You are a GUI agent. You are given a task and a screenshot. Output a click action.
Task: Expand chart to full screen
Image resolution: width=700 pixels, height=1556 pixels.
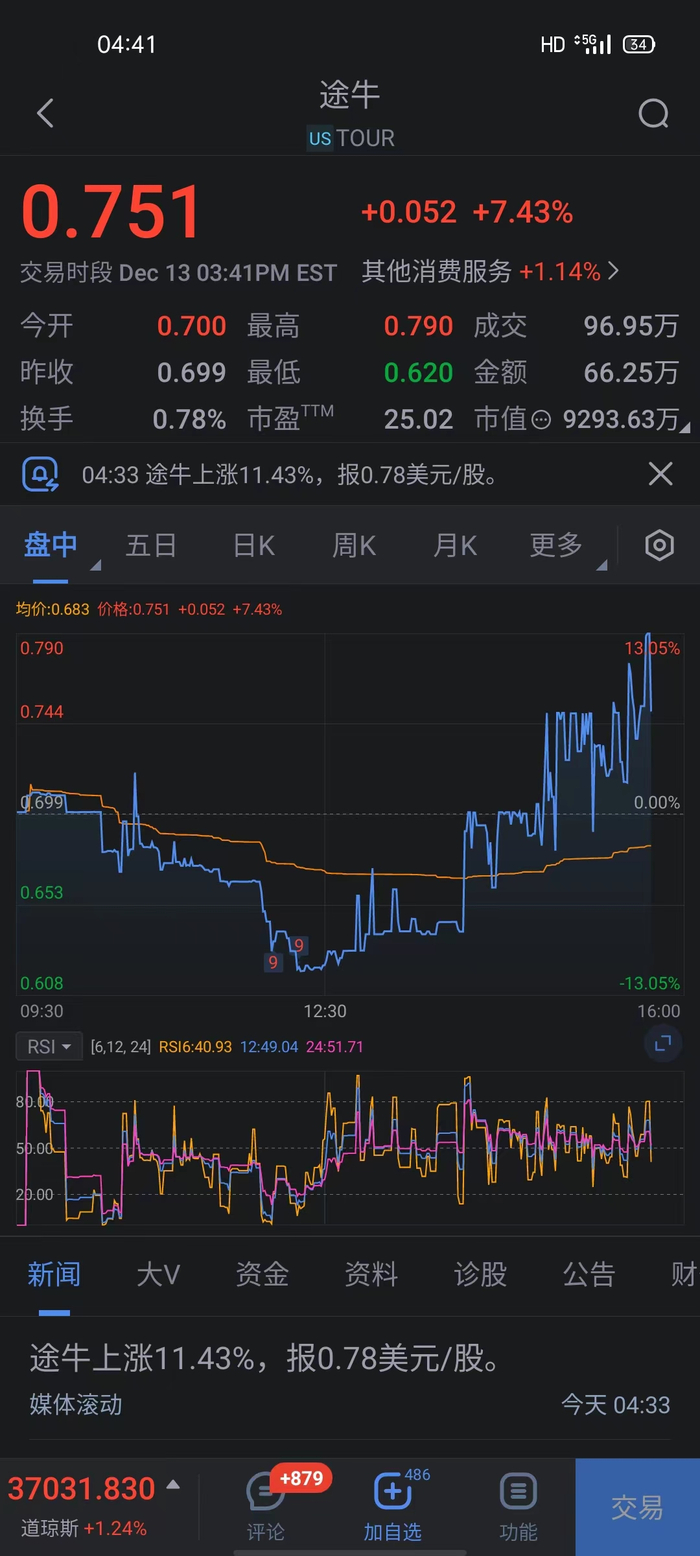click(x=662, y=1044)
